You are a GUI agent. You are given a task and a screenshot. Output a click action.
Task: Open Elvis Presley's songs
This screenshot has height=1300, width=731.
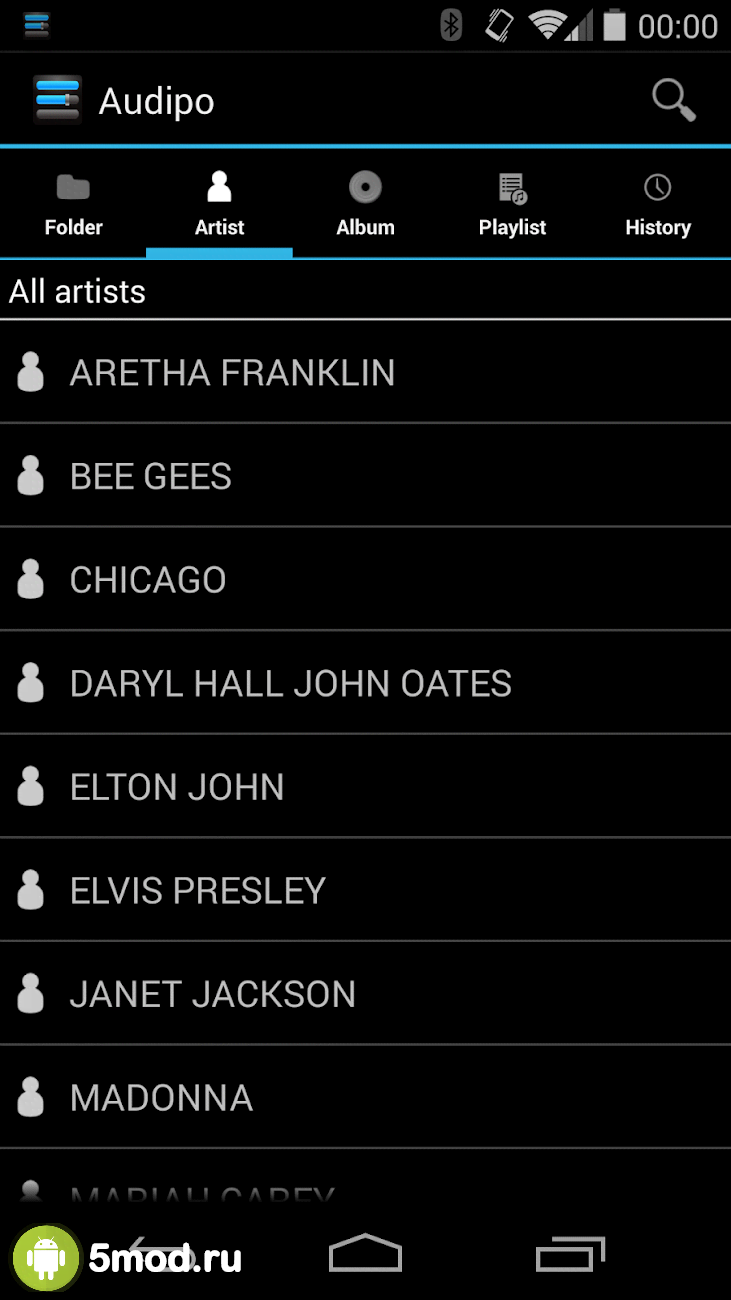click(x=365, y=890)
